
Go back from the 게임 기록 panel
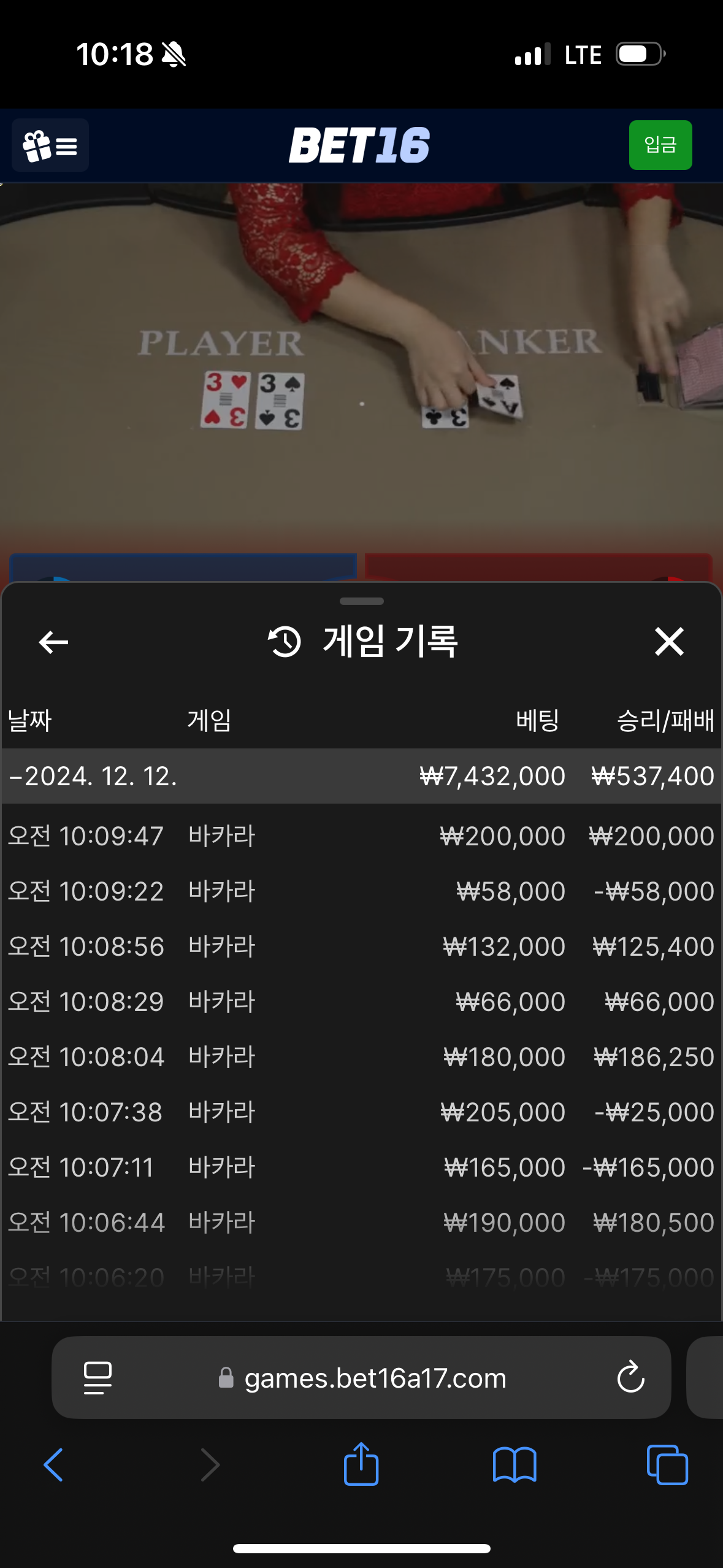click(53, 642)
